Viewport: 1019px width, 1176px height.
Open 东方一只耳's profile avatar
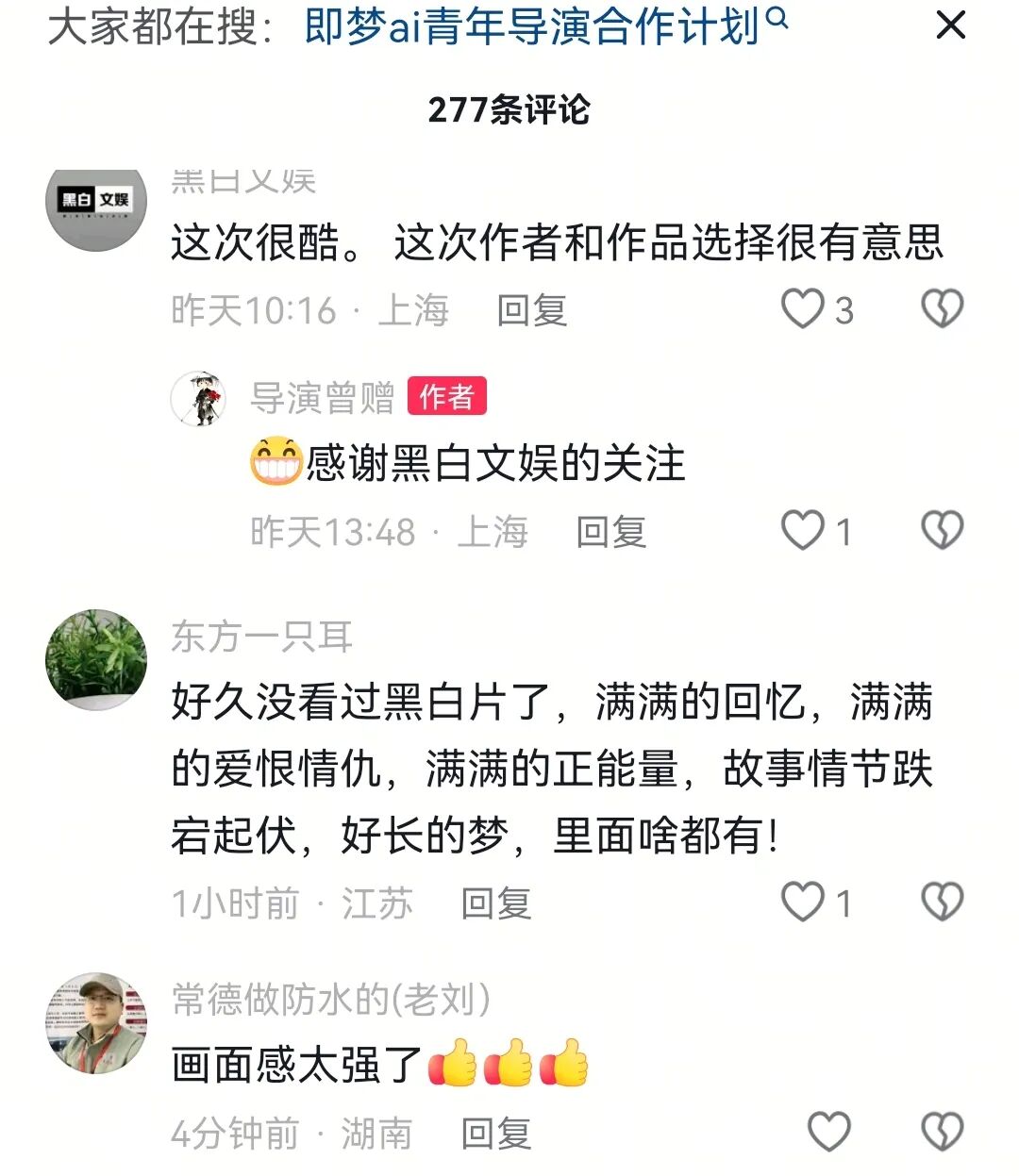96,658
